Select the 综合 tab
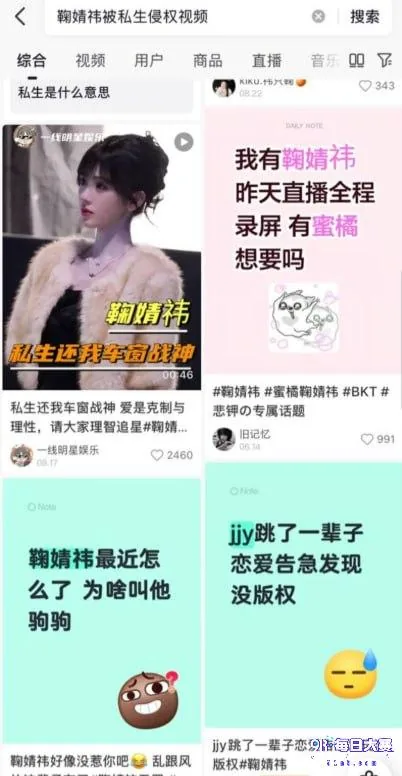The height and width of the screenshot is (776, 402). coord(32,61)
